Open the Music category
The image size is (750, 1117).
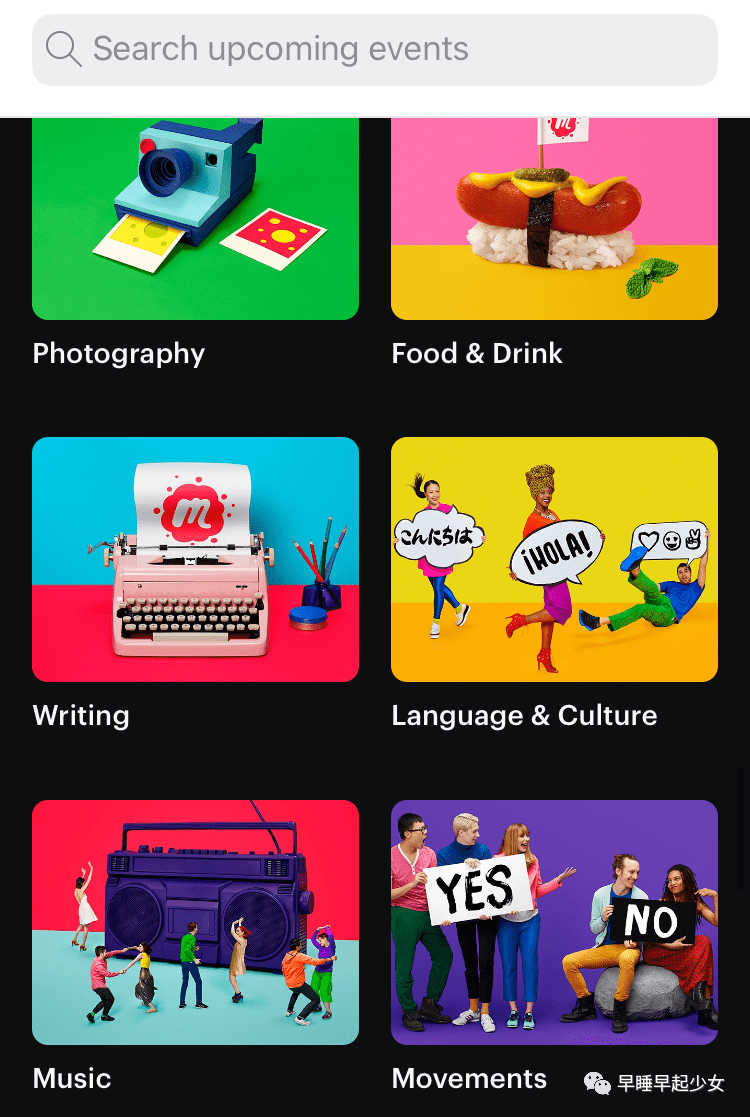(x=195, y=922)
